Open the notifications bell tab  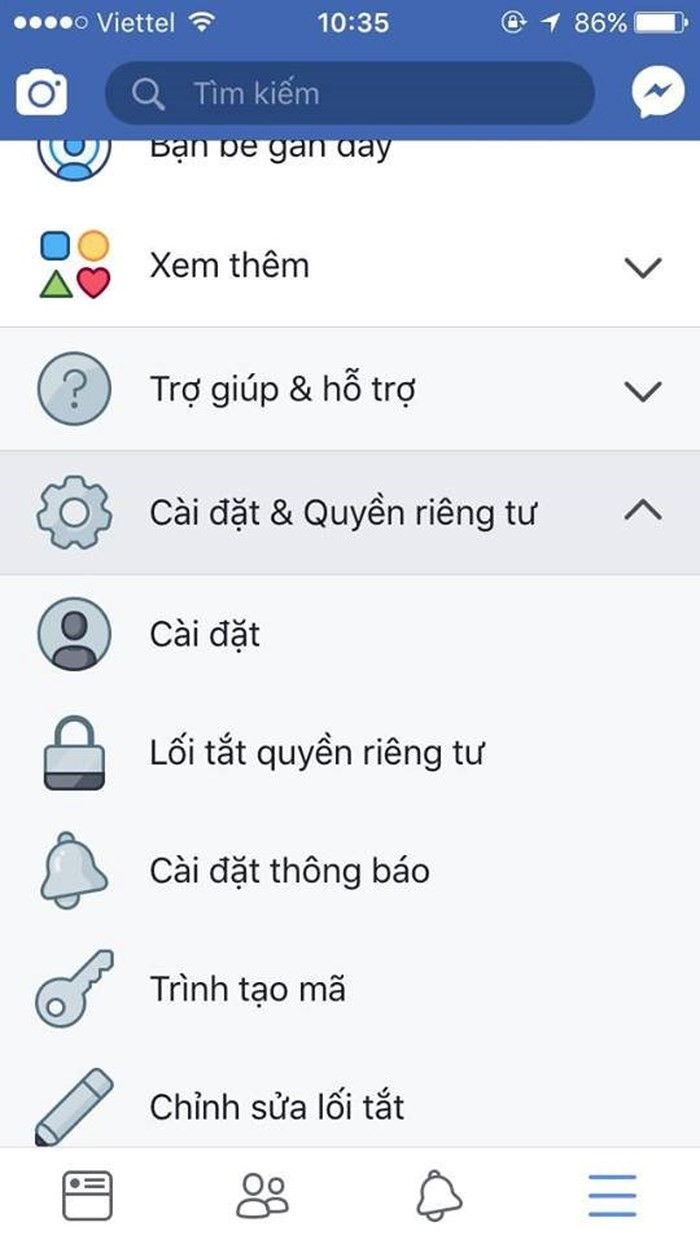point(438,1195)
